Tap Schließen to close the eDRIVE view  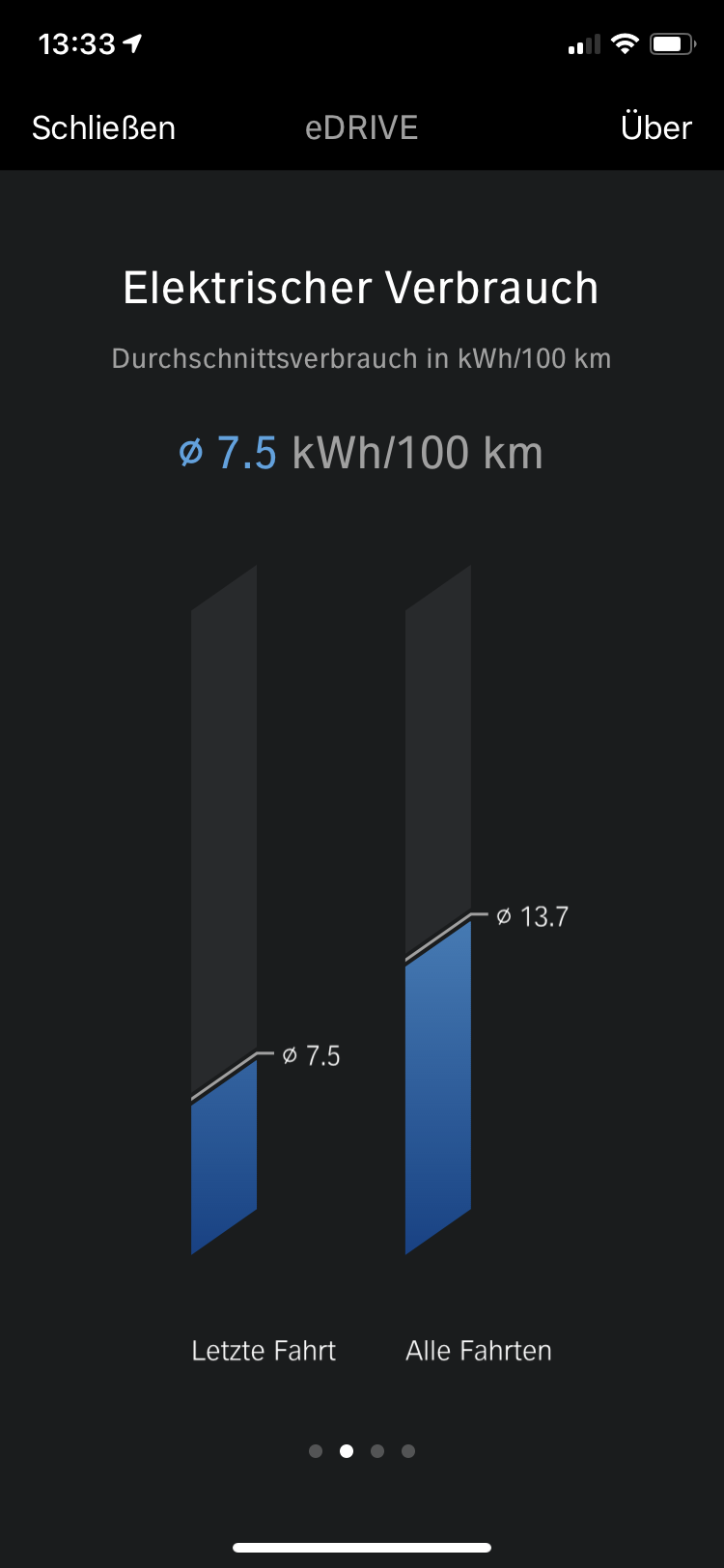click(x=103, y=127)
